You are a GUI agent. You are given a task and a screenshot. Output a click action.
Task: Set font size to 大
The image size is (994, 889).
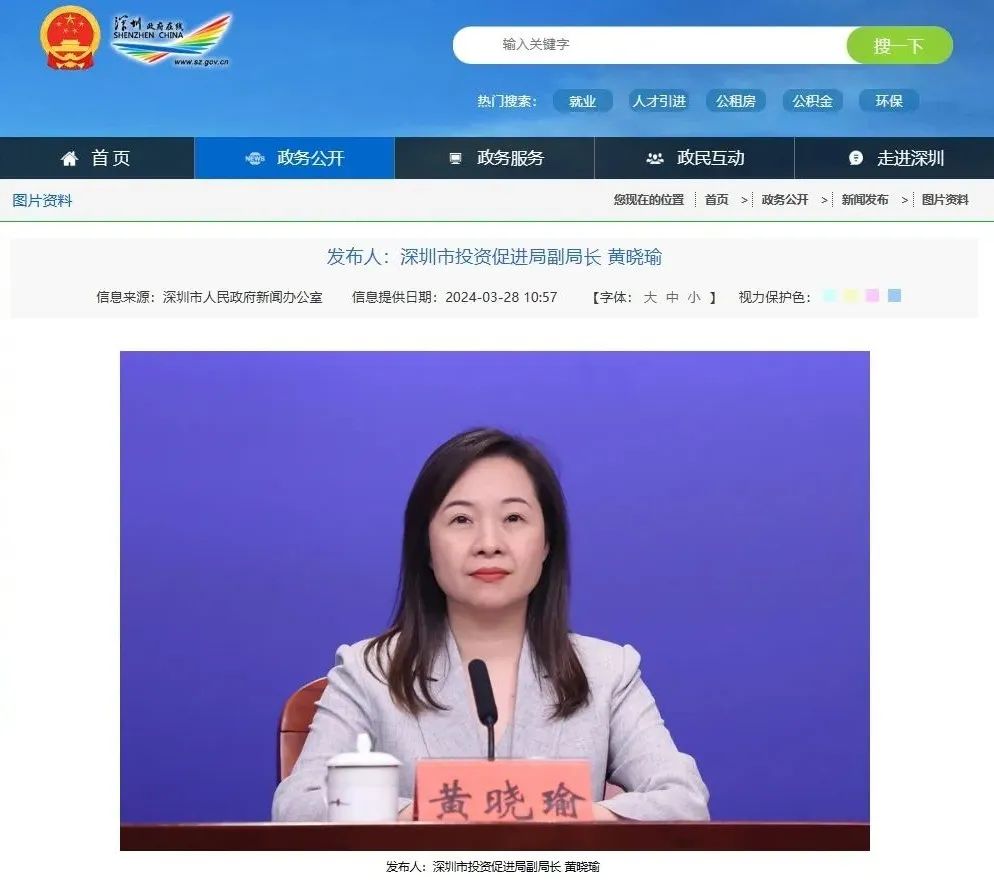(x=650, y=297)
